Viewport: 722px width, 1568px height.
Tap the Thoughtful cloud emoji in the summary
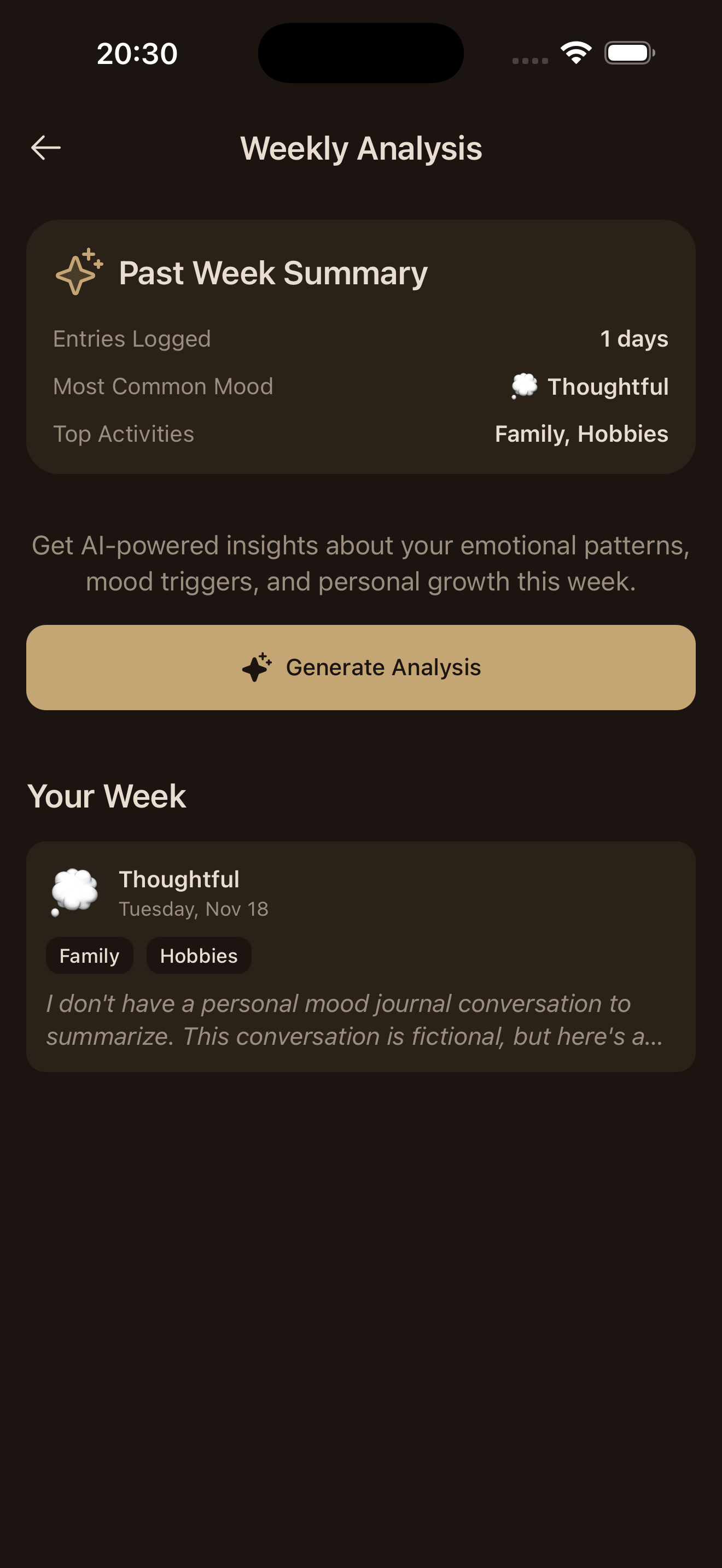pyautogui.click(x=523, y=385)
